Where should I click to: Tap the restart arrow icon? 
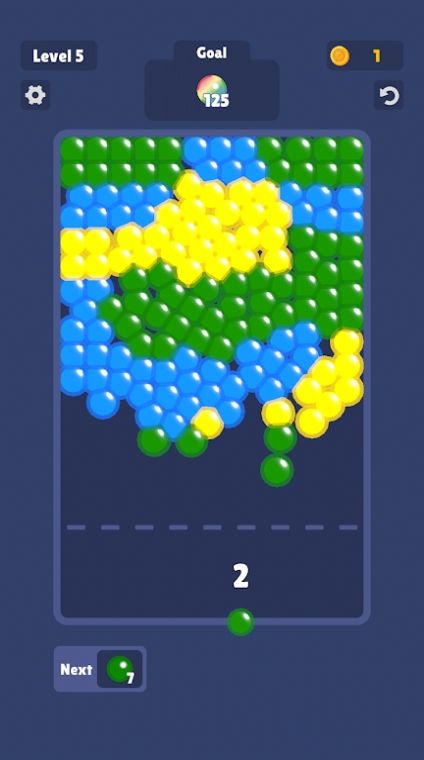pyautogui.click(x=389, y=95)
